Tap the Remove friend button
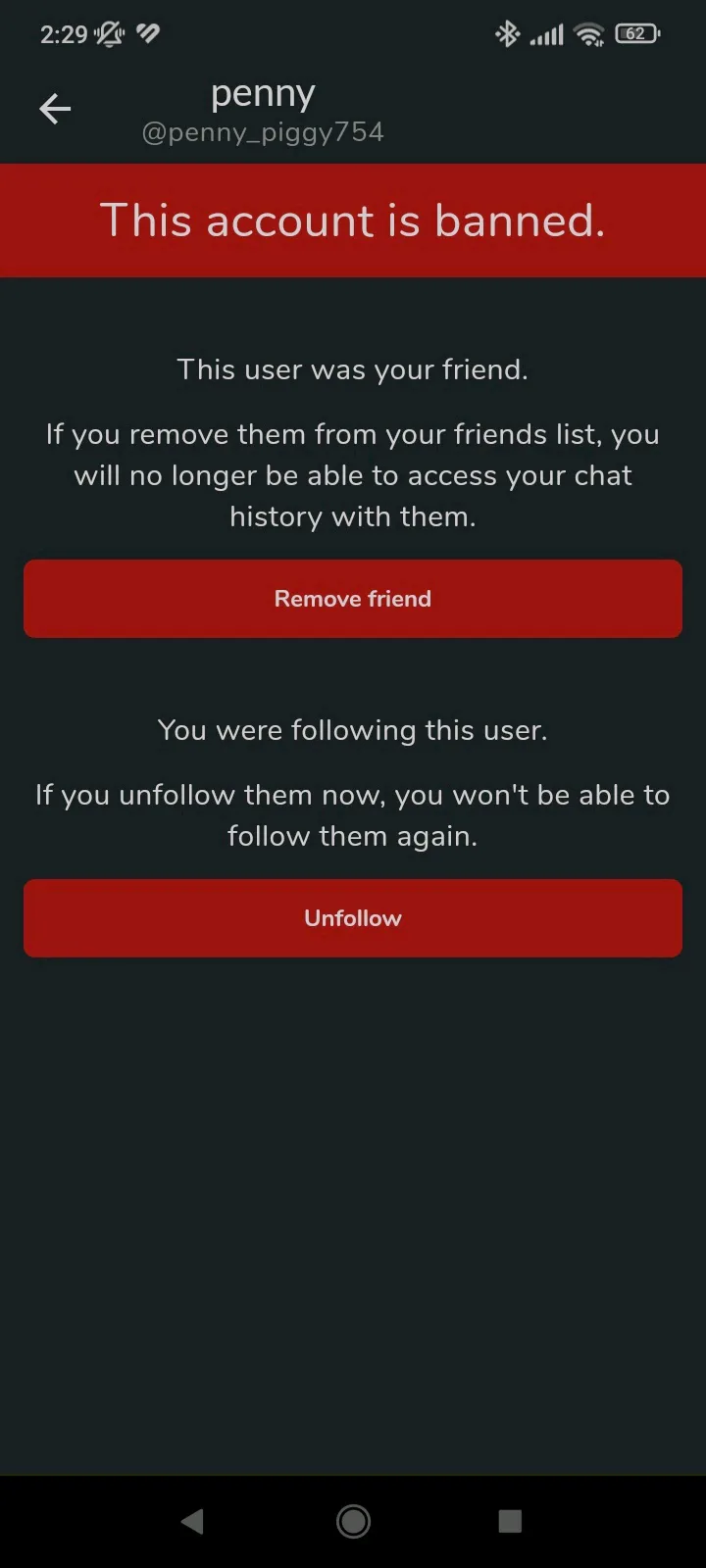The image size is (706, 1568). pos(353,599)
